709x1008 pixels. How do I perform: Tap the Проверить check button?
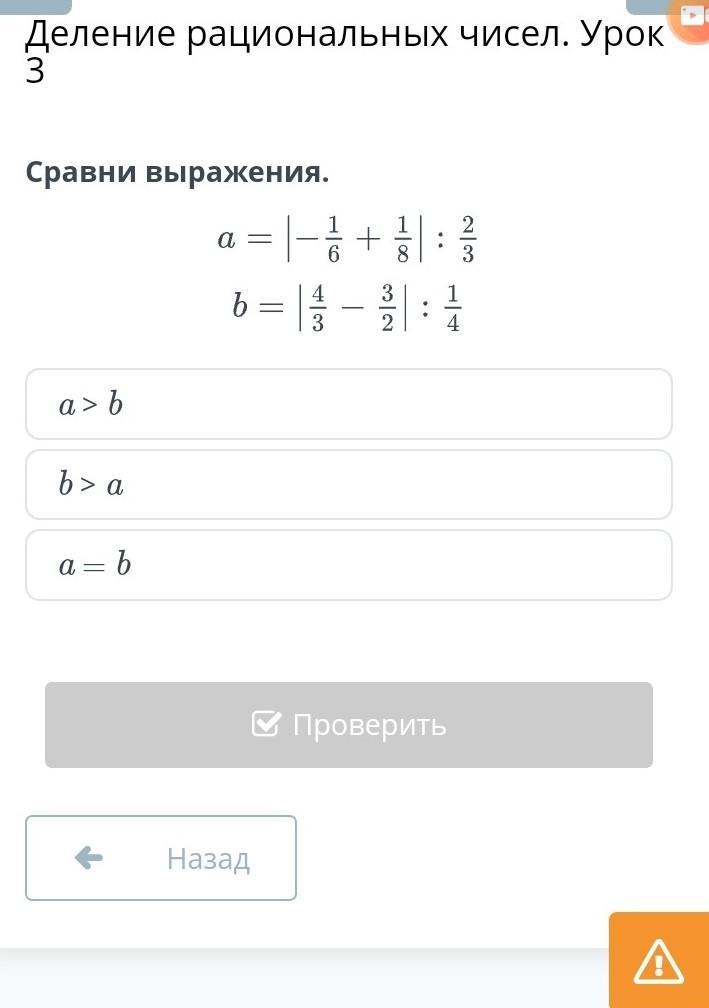[348, 725]
